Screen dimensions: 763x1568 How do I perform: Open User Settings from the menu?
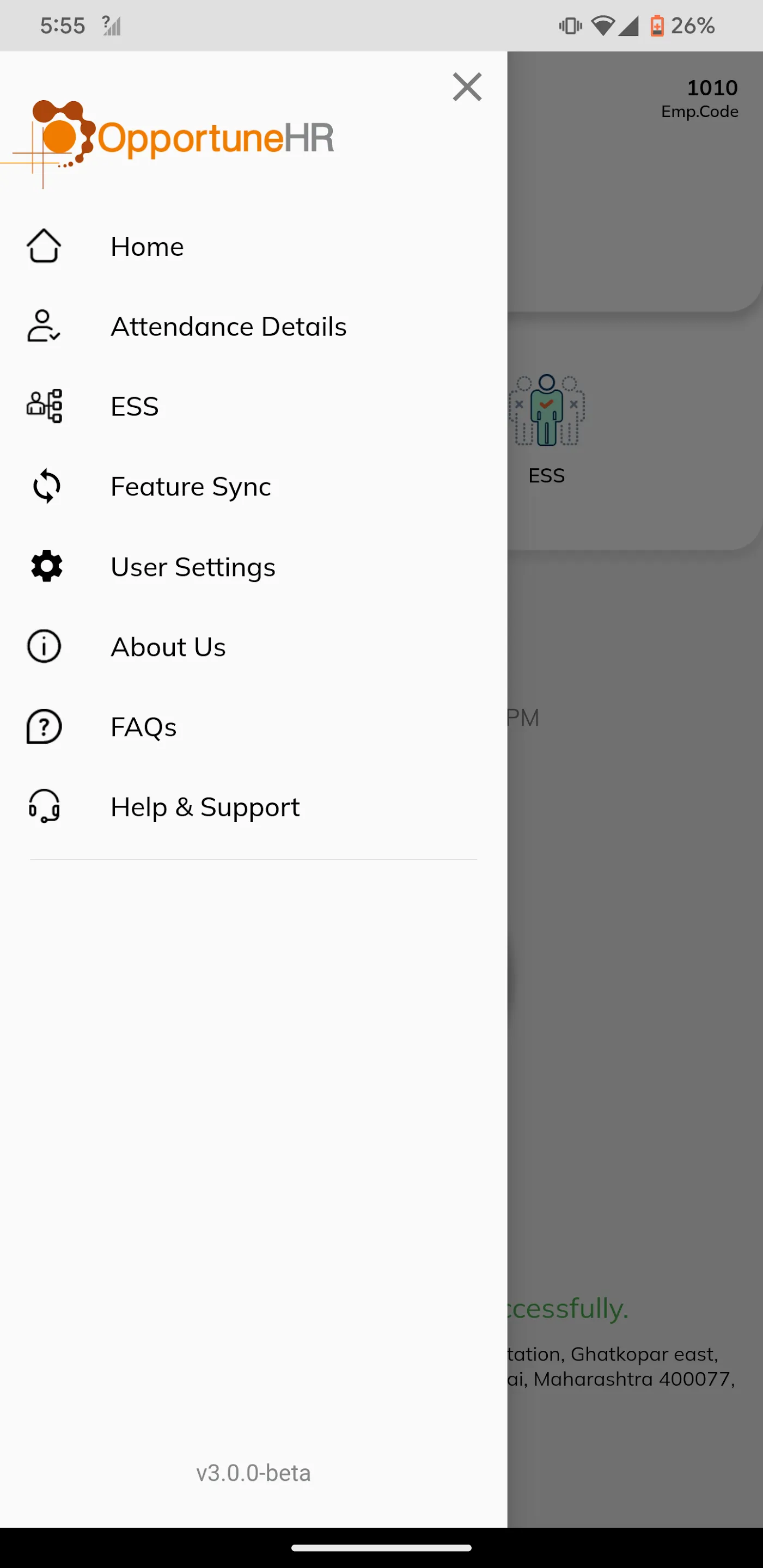192,566
